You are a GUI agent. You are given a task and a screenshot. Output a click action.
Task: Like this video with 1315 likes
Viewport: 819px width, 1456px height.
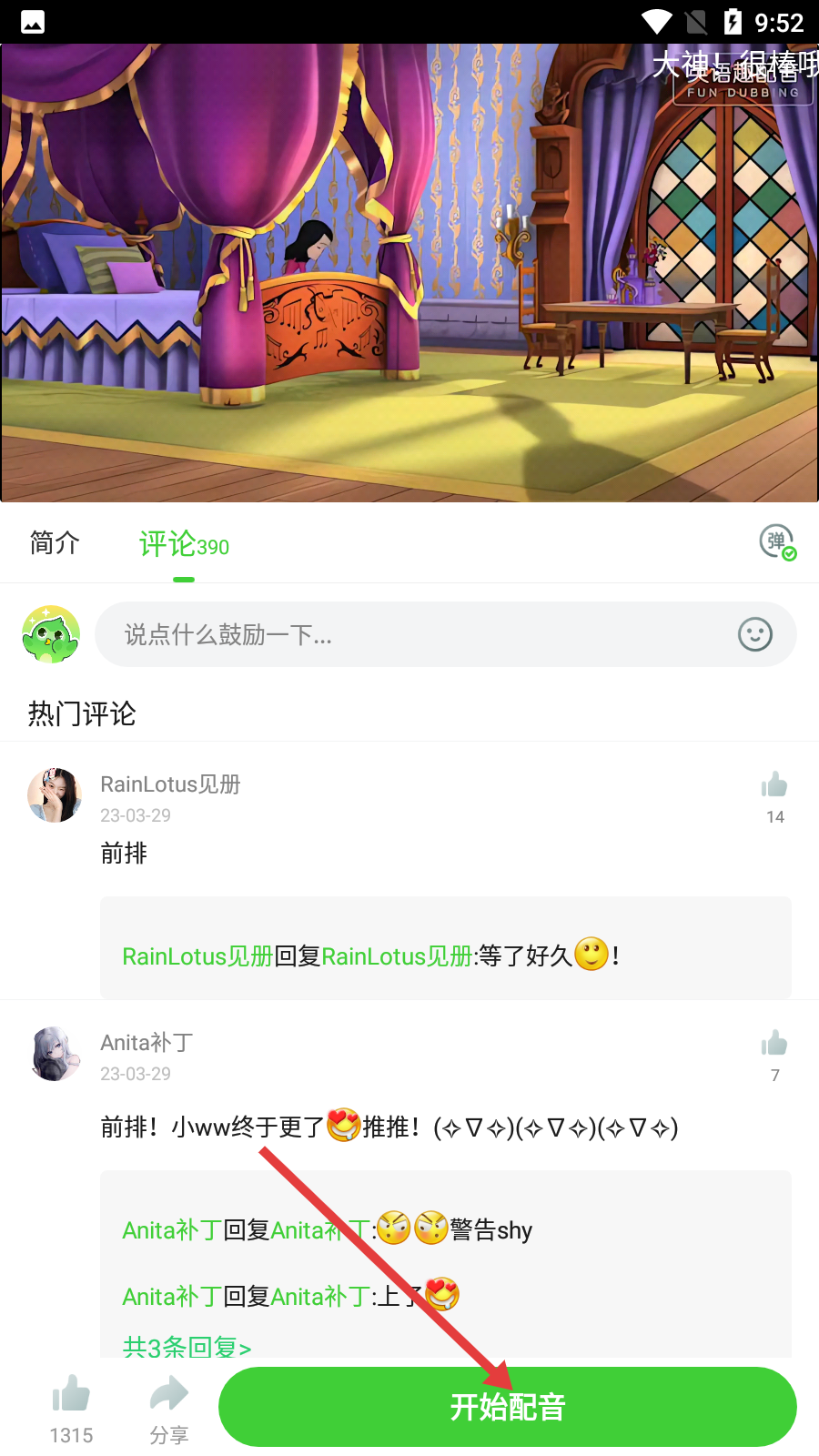coord(71,1395)
